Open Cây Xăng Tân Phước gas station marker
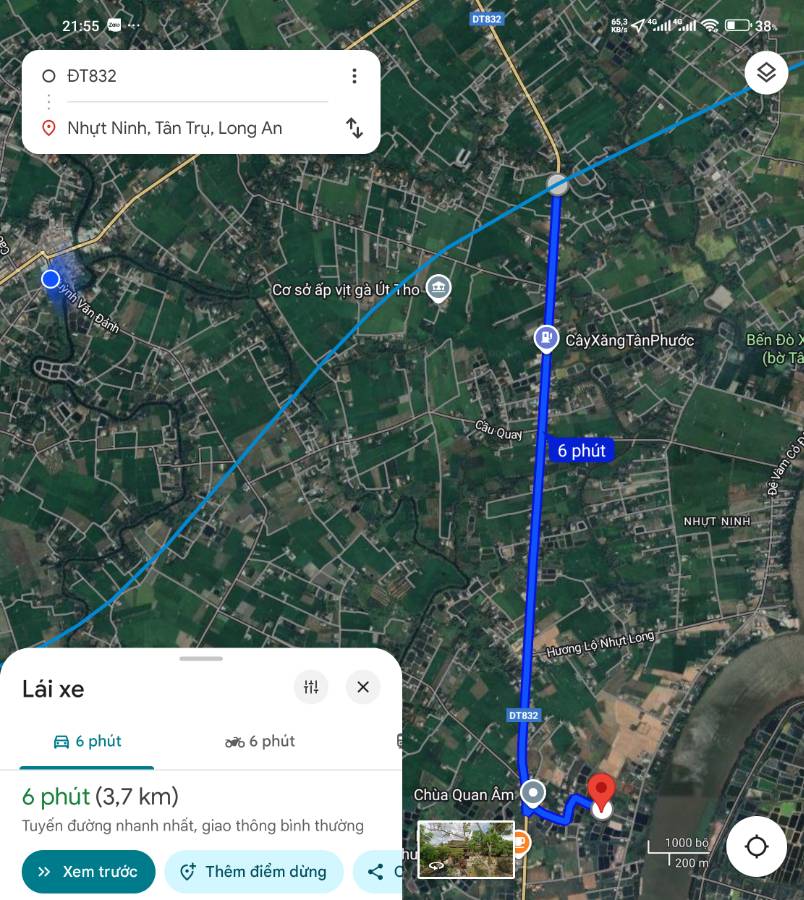This screenshot has width=804, height=900. (x=546, y=339)
